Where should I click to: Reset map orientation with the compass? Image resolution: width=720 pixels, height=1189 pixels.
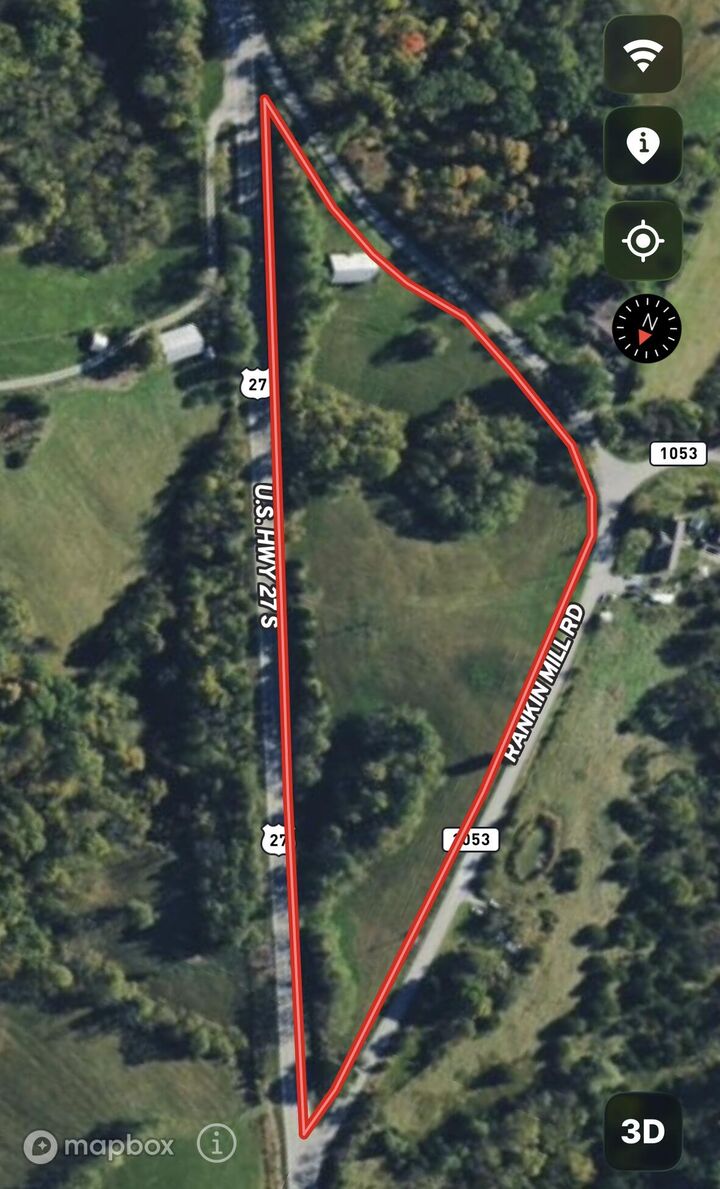coord(646,328)
